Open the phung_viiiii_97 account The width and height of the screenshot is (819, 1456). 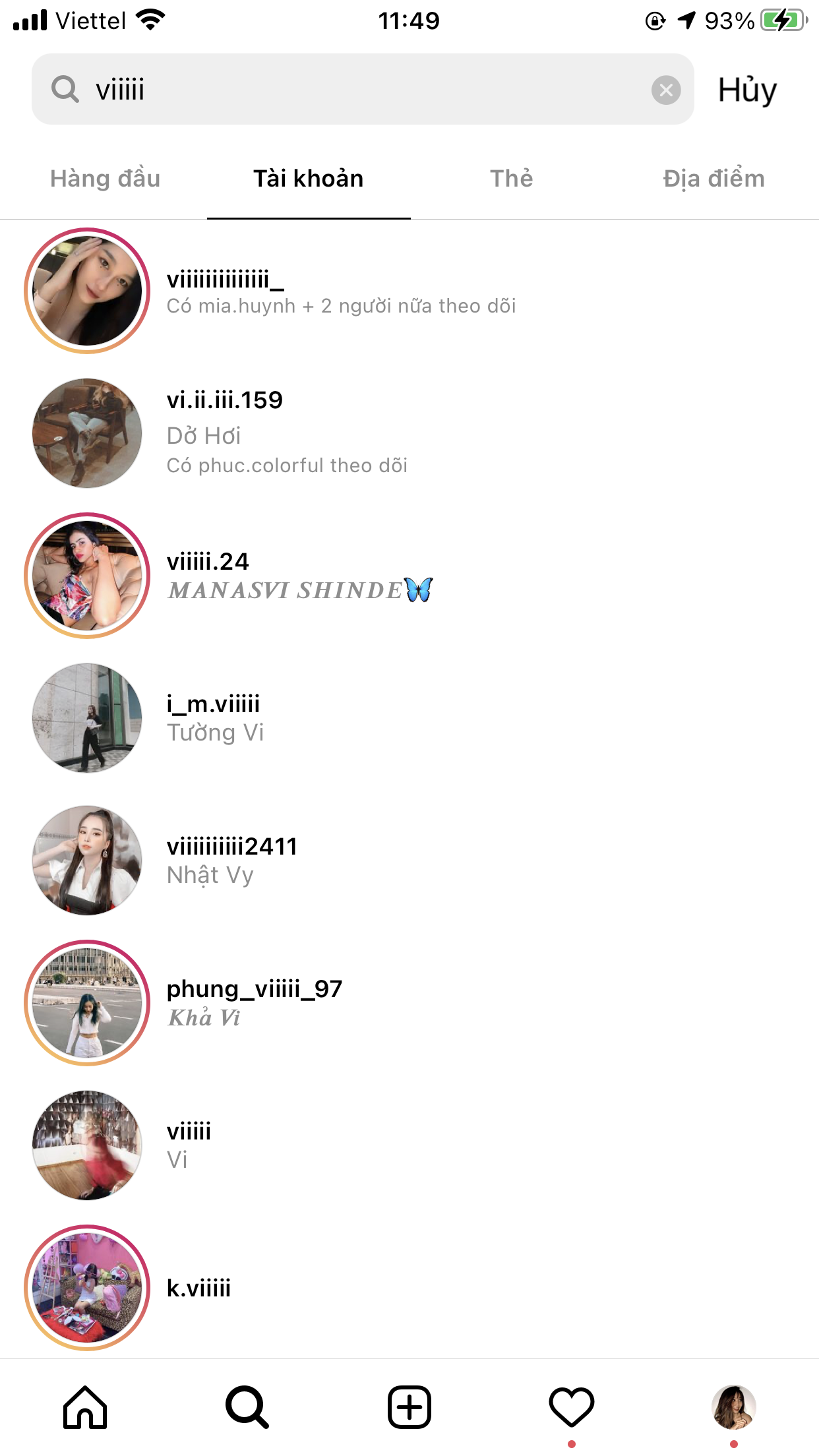coord(255,989)
